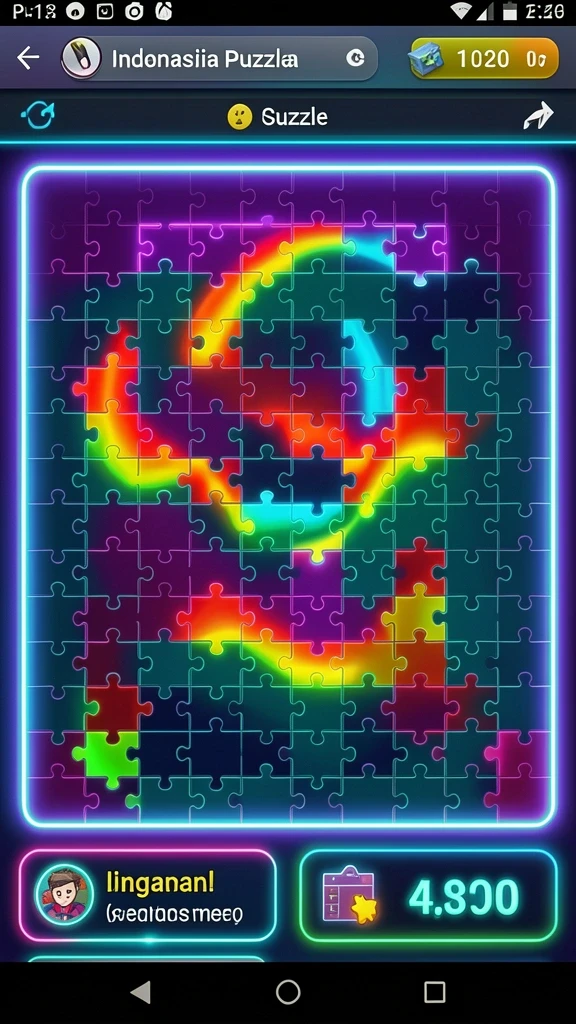Open the 4.800 rewards card
The width and height of the screenshot is (576, 1024).
(428, 895)
